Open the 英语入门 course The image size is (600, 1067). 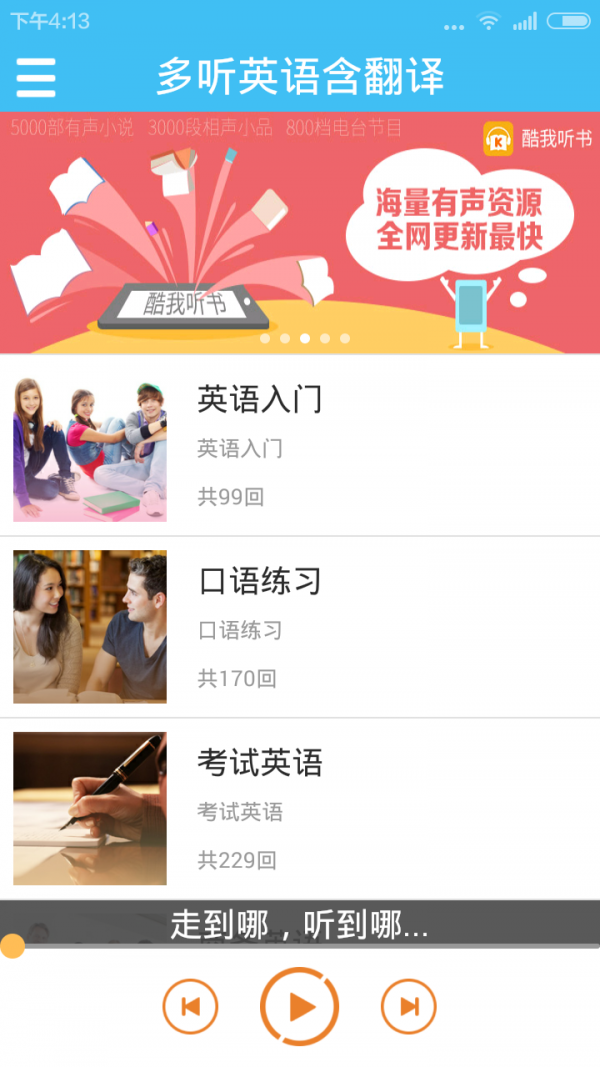pyautogui.click(x=300, y=446)
